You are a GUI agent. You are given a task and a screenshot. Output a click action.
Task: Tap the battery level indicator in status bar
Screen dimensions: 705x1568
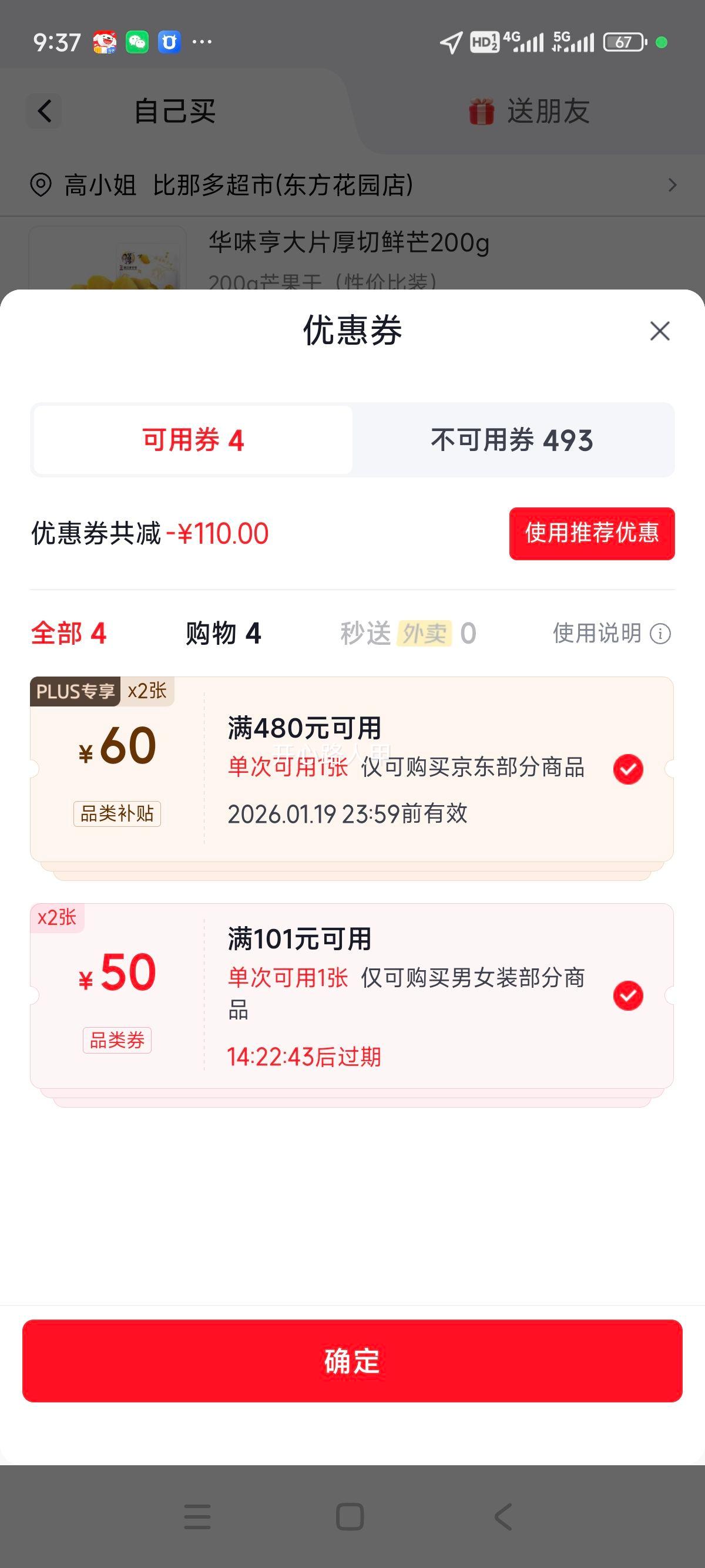click(x=622, y=40)
